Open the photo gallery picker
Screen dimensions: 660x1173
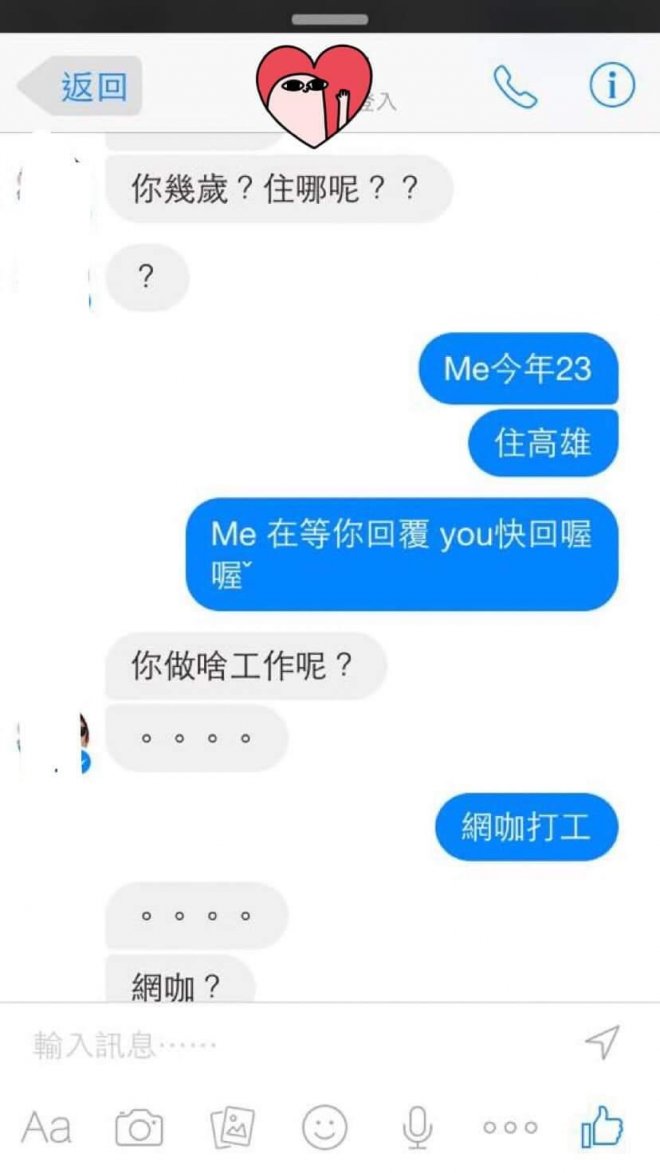[232, 1128]
